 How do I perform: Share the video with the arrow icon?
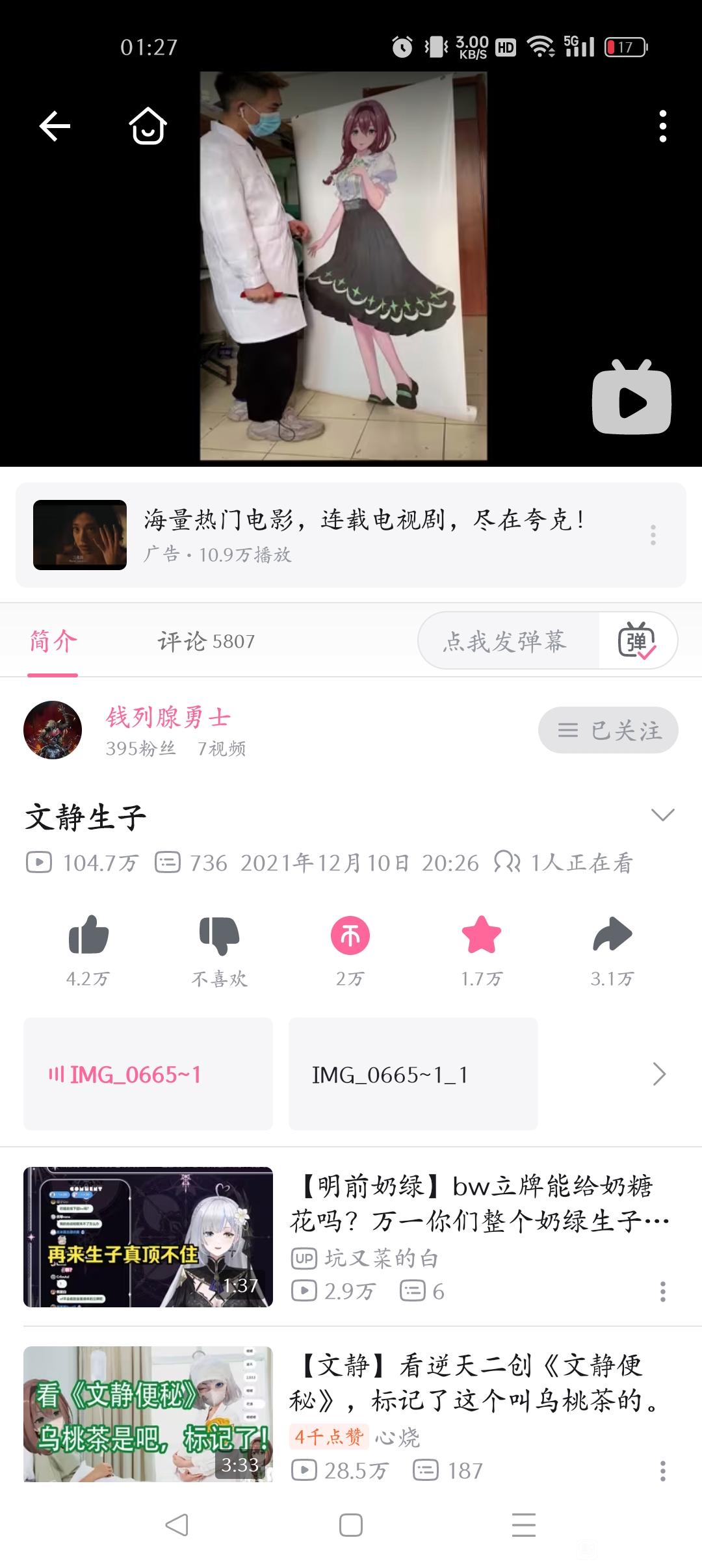coord(612,936)
